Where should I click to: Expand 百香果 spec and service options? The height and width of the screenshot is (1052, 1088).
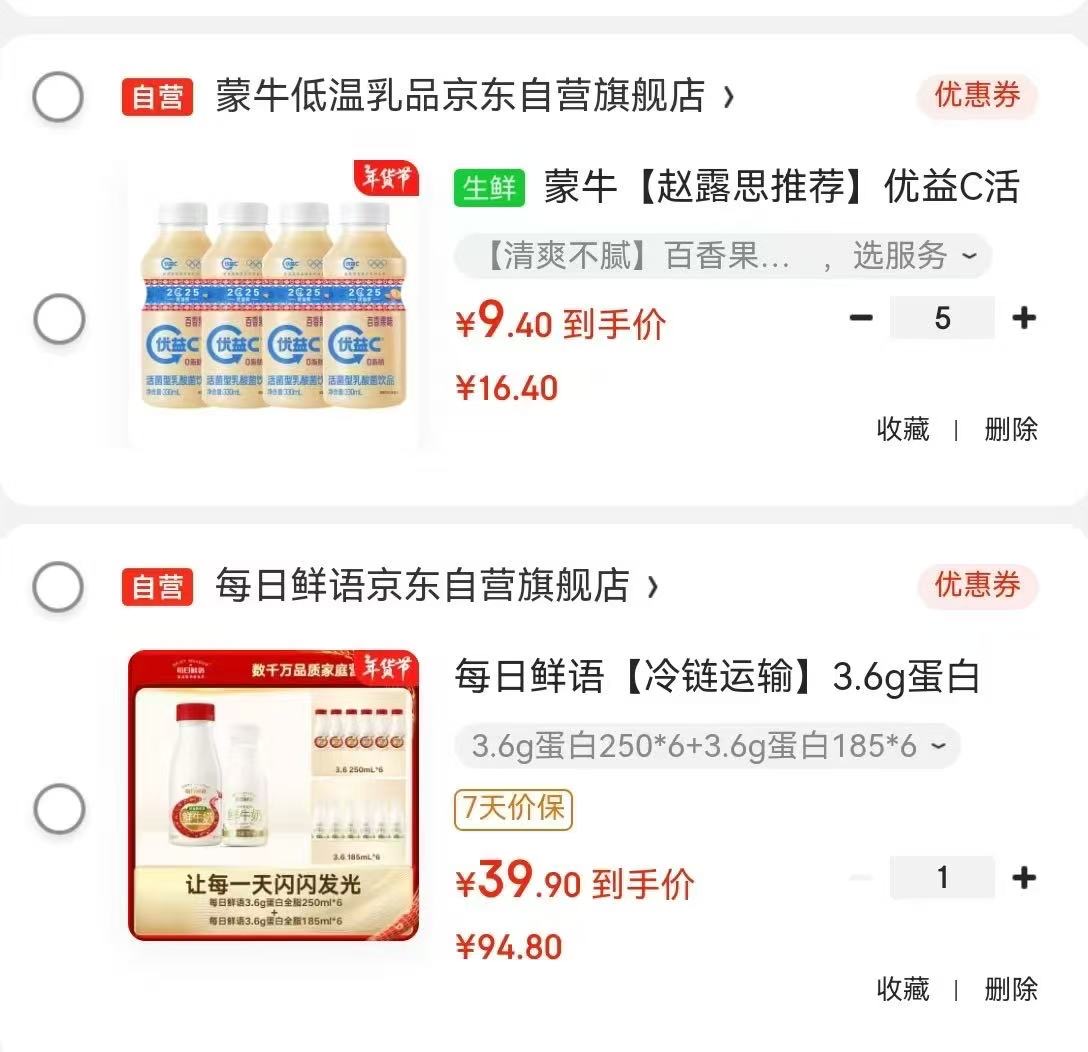coord(722,257)
